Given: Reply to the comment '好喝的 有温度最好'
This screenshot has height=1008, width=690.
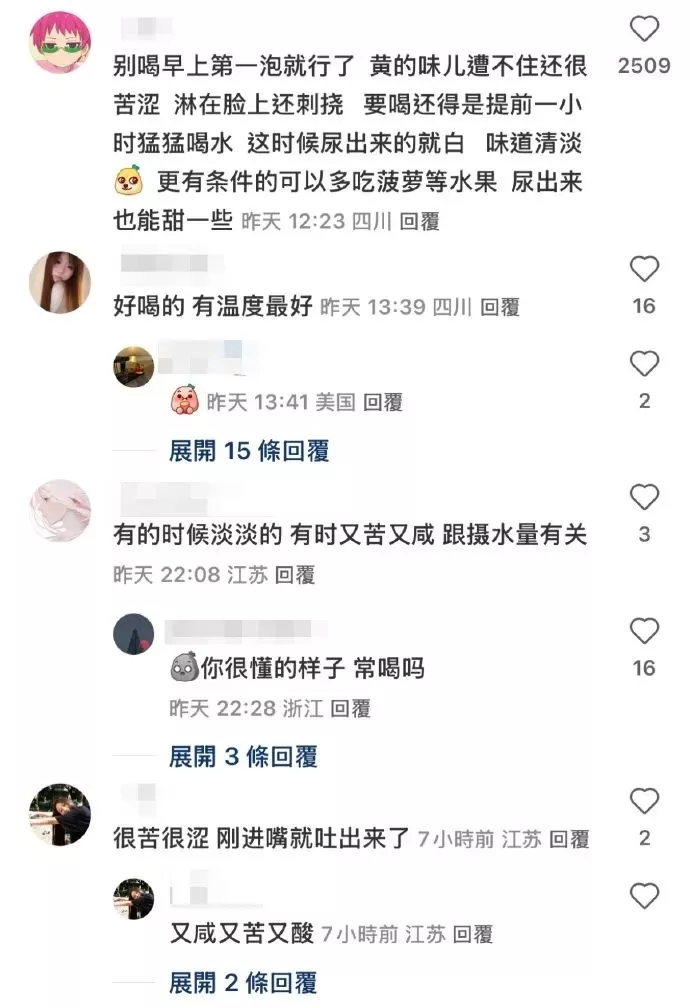Looking at the screenshot, I should pos(499,308).
